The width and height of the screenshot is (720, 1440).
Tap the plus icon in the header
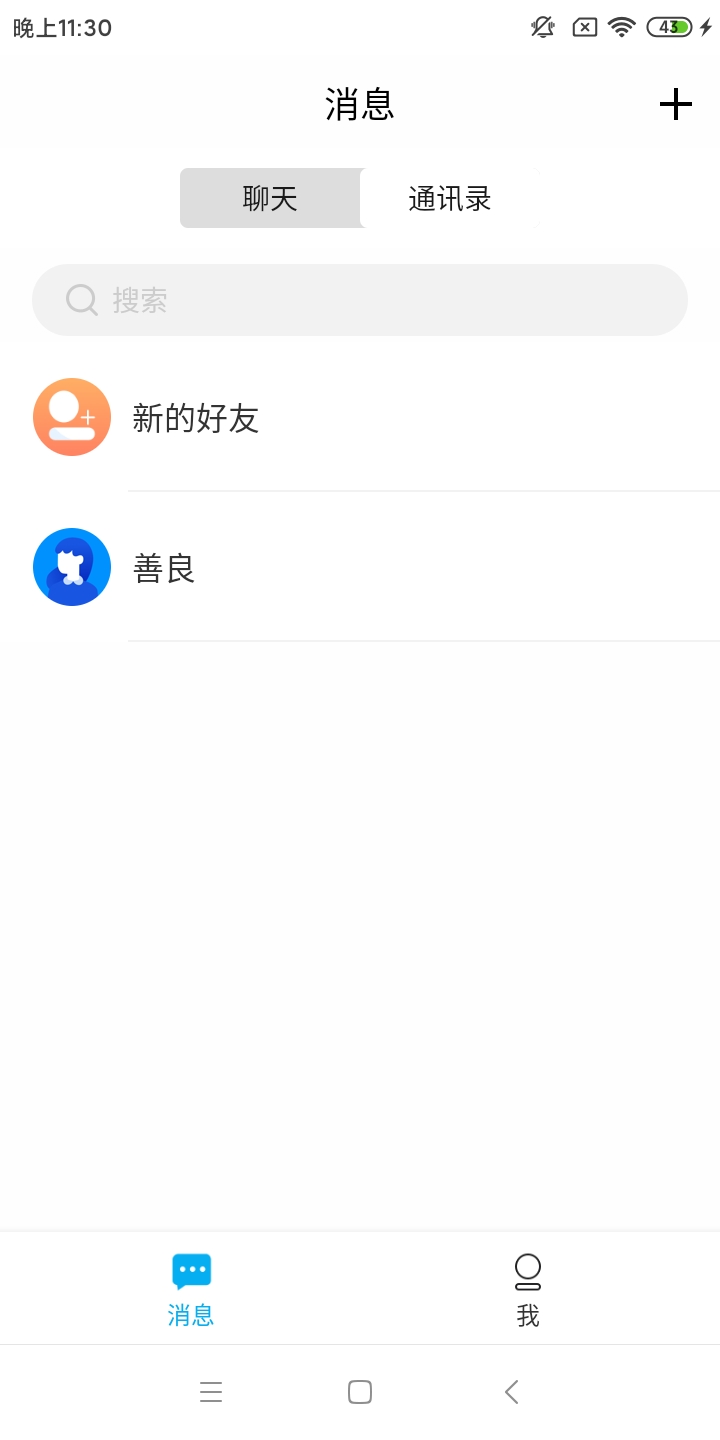pyautogui.click(x=676, y=104)
